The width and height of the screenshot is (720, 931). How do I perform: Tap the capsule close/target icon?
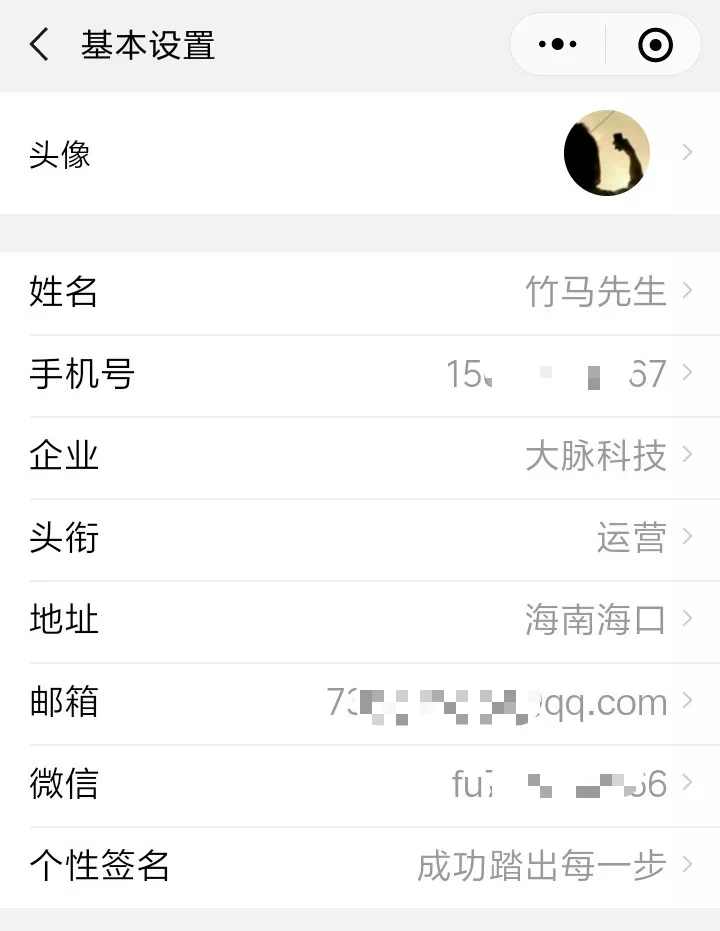coord(655,44)
